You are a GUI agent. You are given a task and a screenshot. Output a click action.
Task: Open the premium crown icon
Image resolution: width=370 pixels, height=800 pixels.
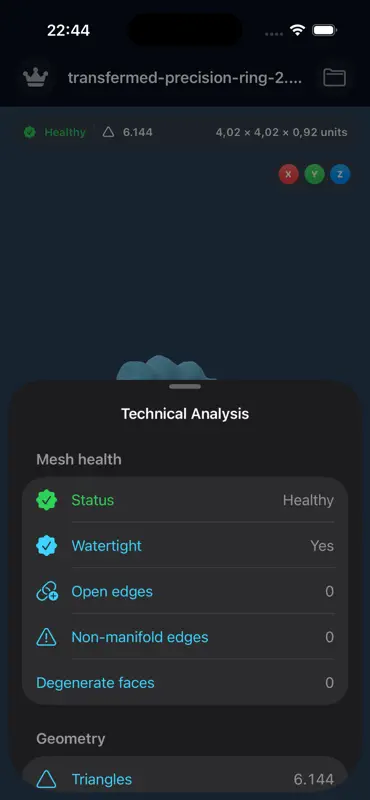click(35, 78)
